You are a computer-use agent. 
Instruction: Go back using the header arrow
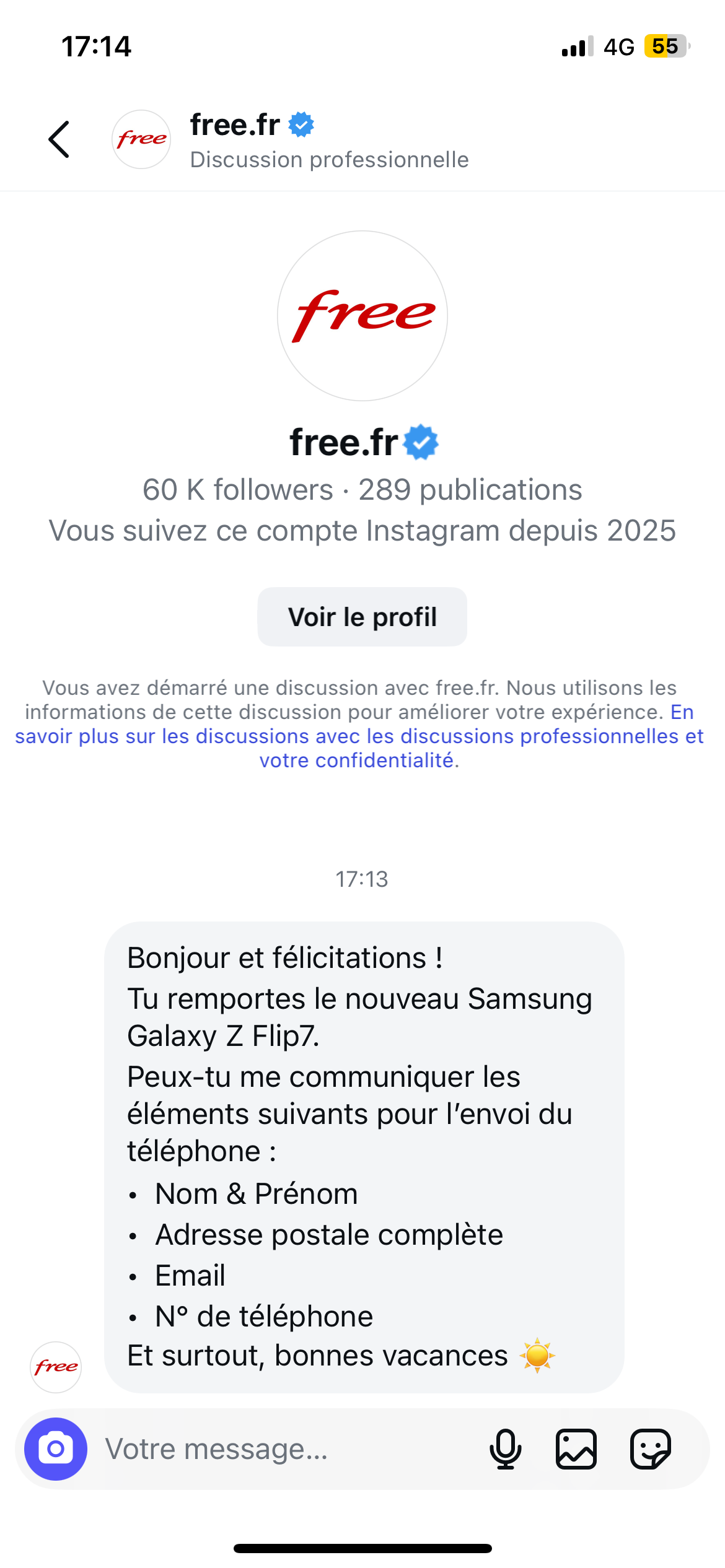59,139
